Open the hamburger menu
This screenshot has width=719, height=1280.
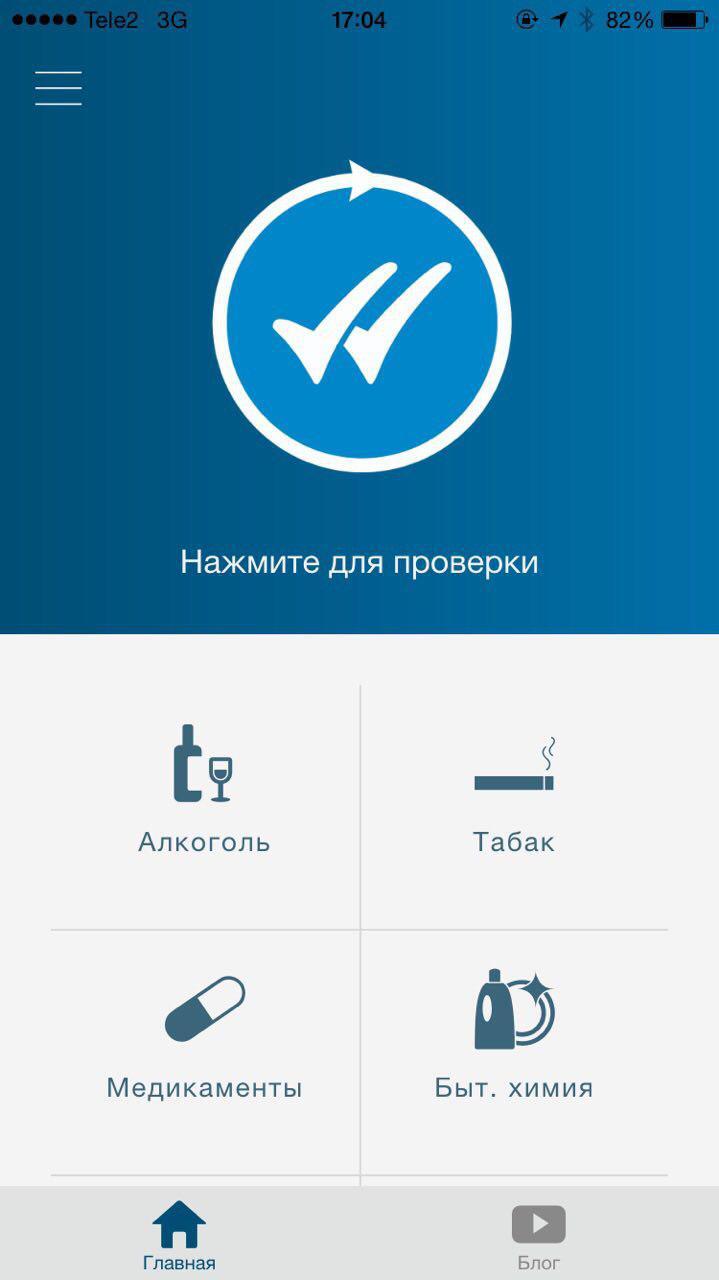tap(58, 88)
